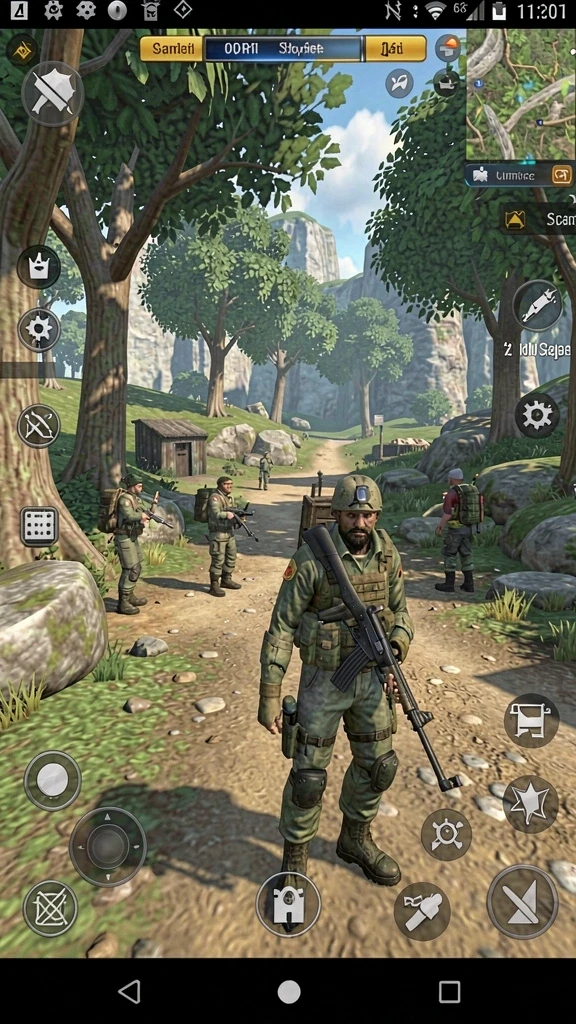Open the keypad grid icon
Screen dimensions: 576x1024
pos(39,526)
